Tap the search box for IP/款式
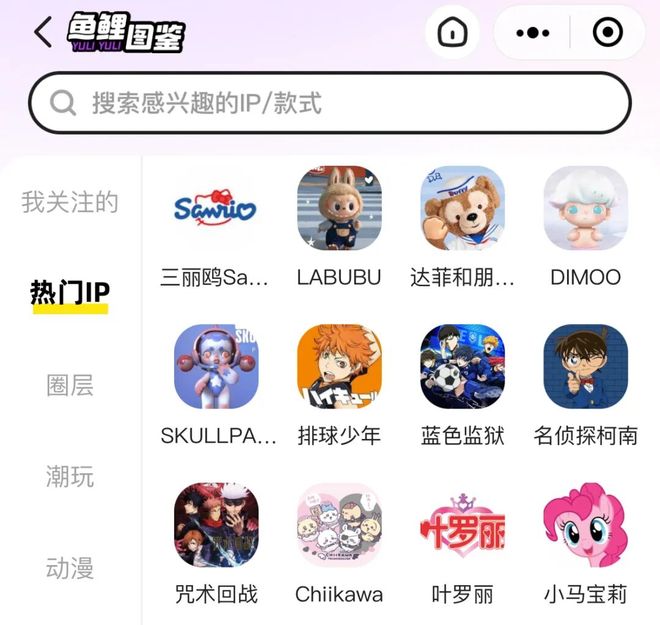The height and width of the screenshot is (625, 660). click(x=330, y=103)
